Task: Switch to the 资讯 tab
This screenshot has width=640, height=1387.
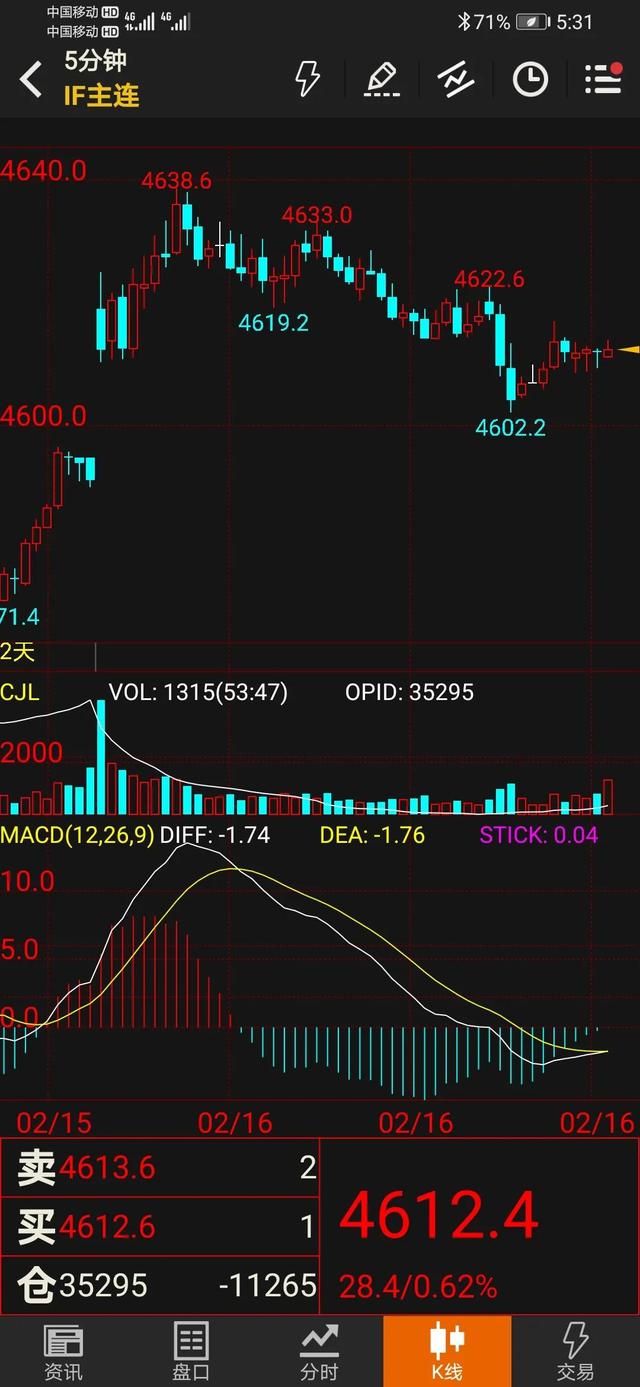Action: [x=64, y=1351]
